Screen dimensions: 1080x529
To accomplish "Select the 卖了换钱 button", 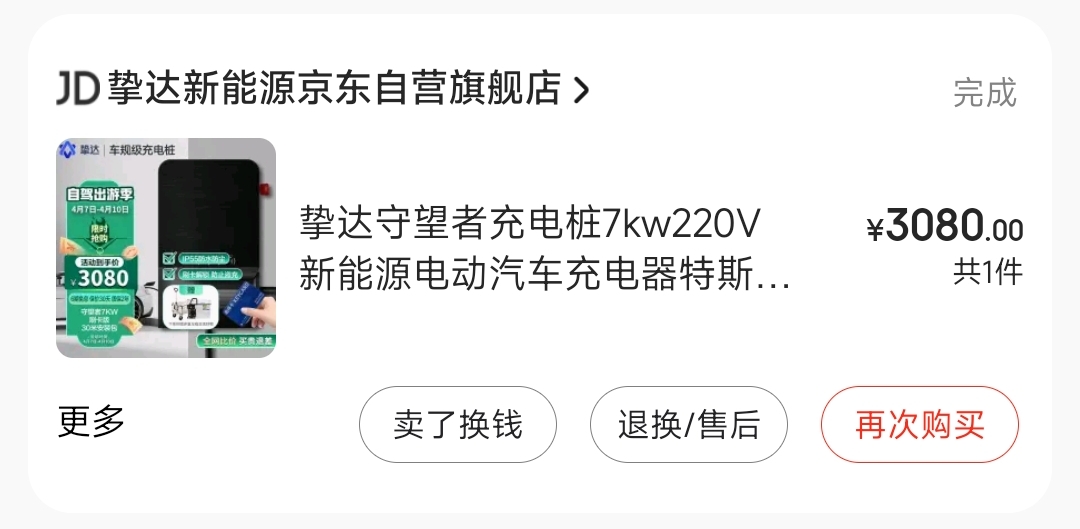I will [x=457, y=425].
